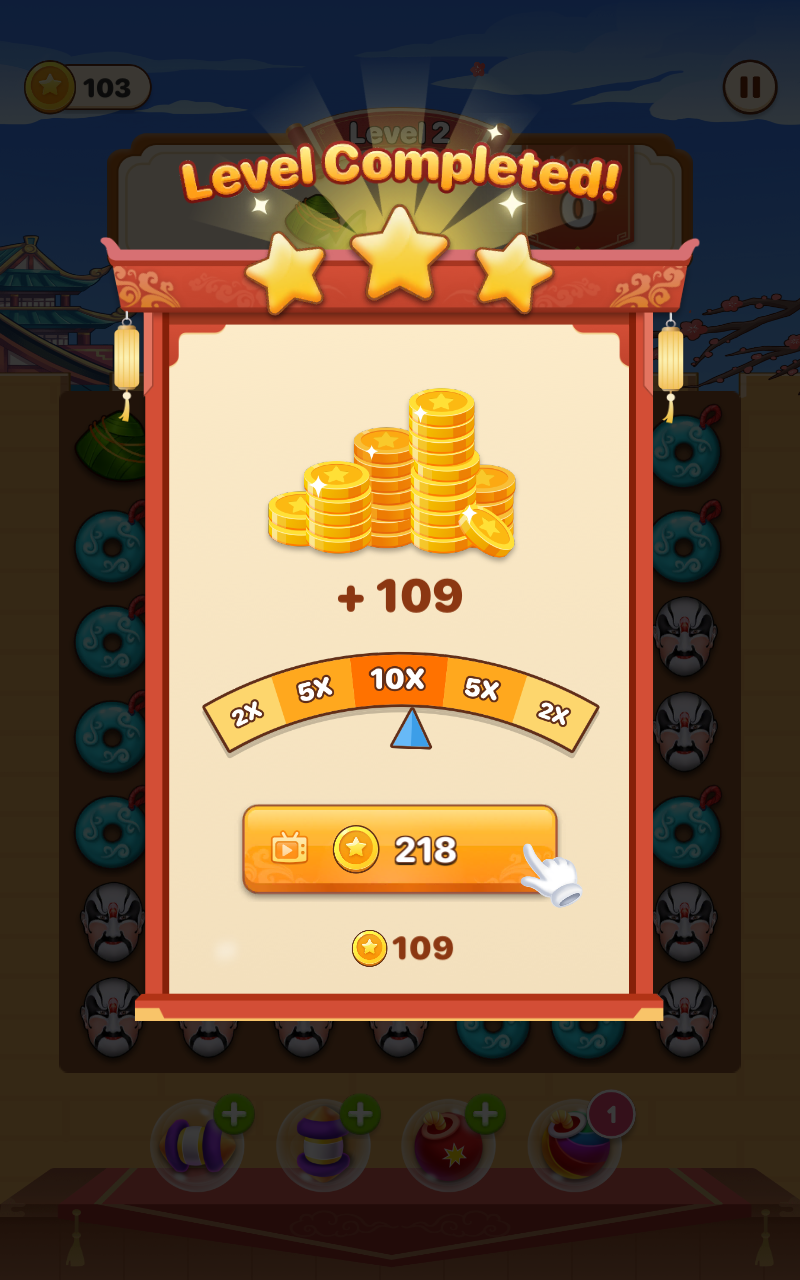Image resolution: width=800 pixels, height=1280 pixels.
Task: Tap the Level Completed title
Action: click(x=400, y=175)
